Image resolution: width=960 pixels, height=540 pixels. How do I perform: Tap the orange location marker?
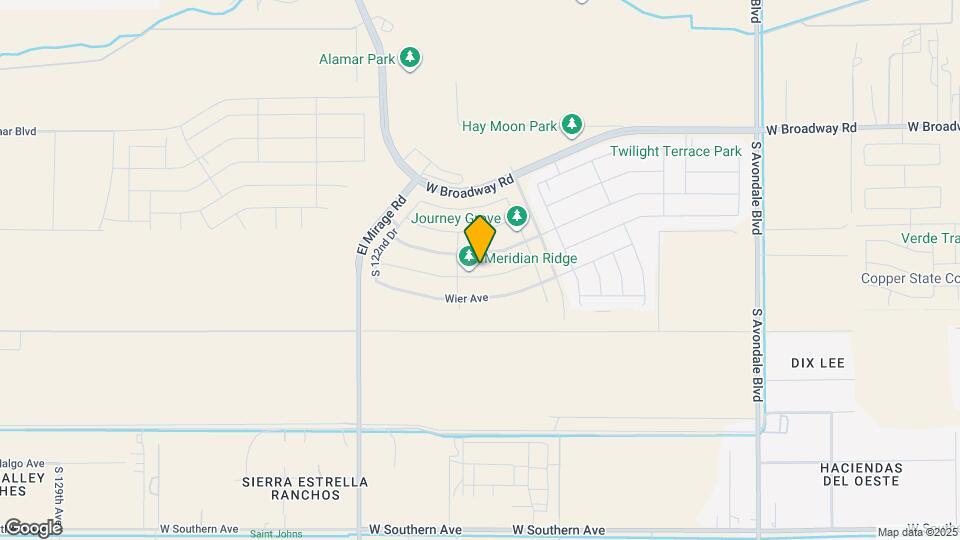480,240
